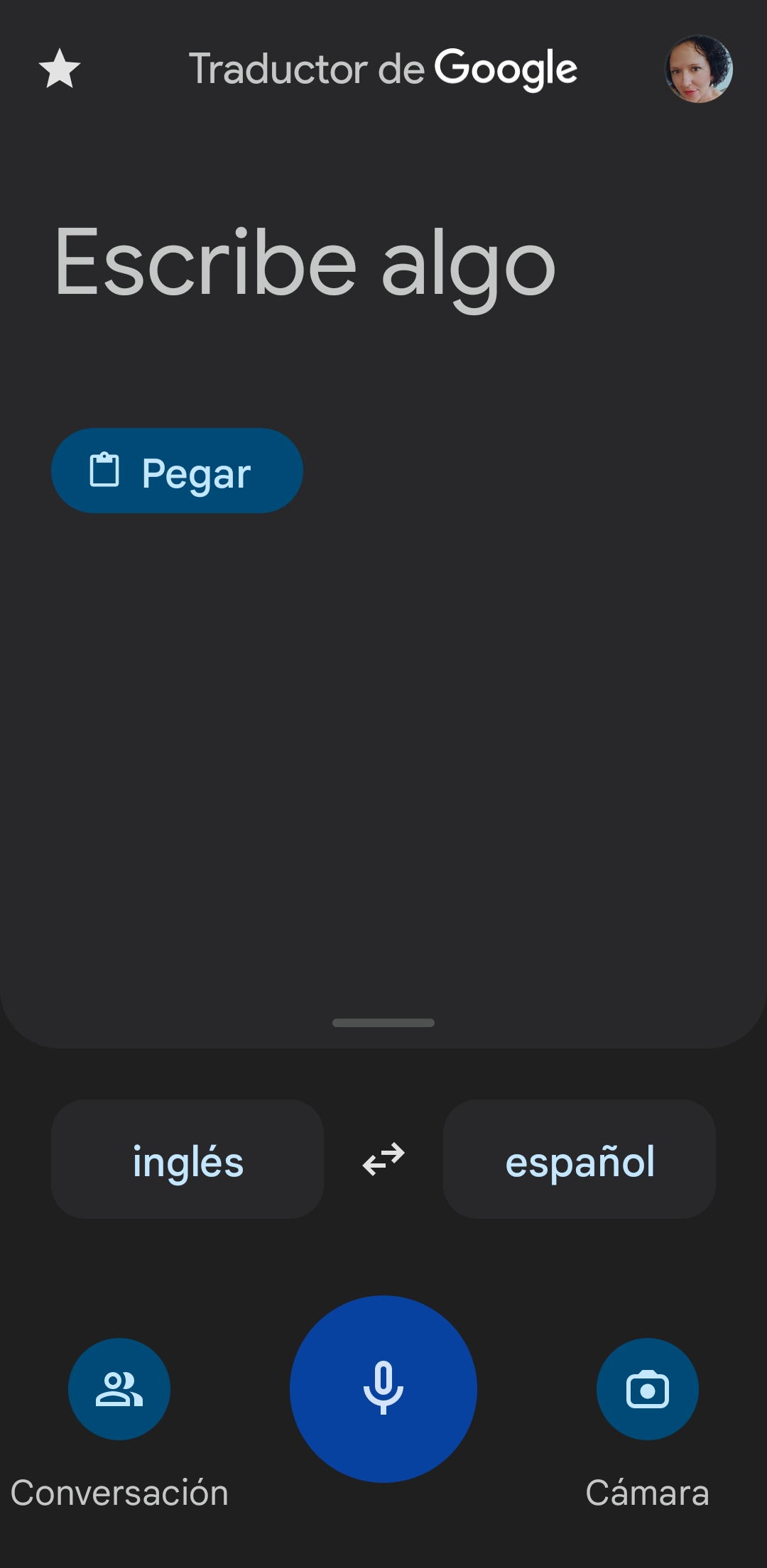
Task: Change the source language inglés
Action: coord(187,1159)
